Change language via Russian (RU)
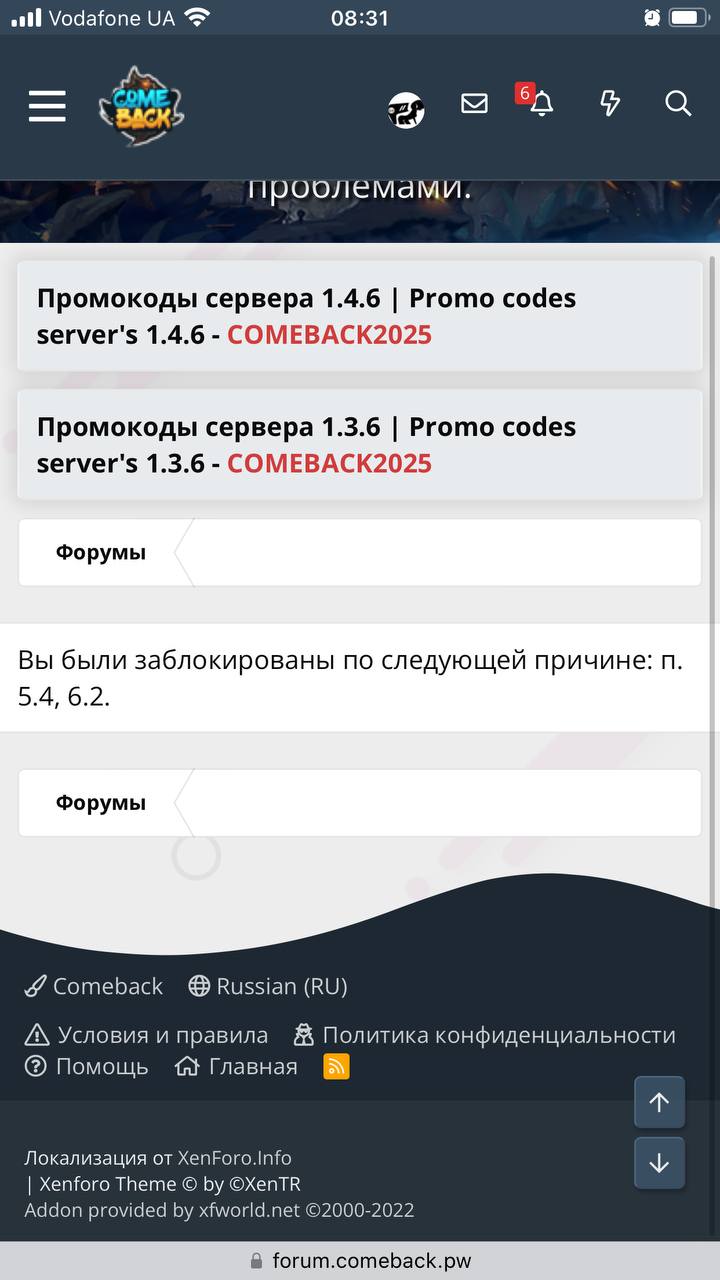Screen dimensions: 720x1280 (x=268, y=986)
